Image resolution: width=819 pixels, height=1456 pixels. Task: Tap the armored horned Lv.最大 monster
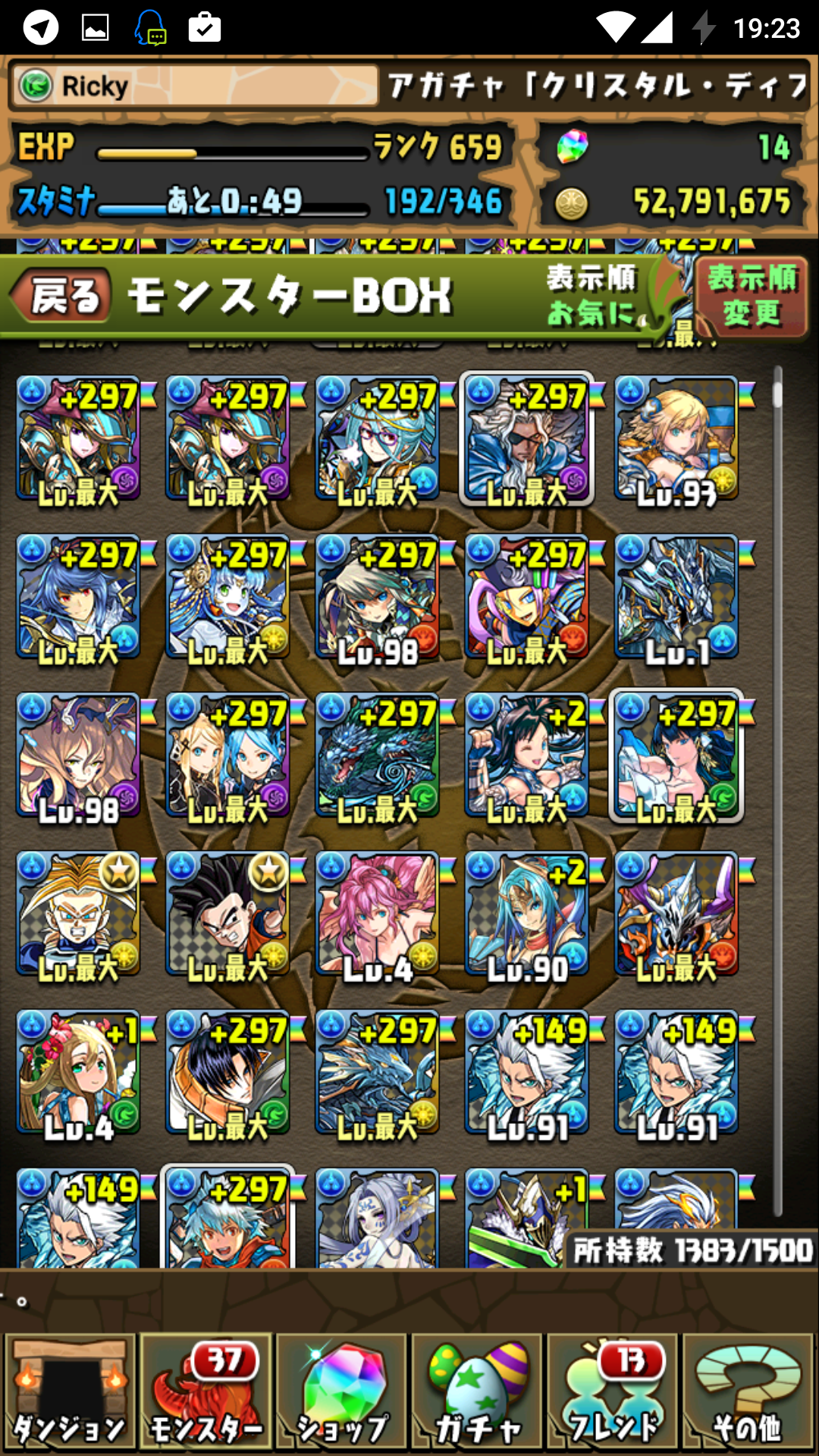pyautogui.click(x=676, y=915)
